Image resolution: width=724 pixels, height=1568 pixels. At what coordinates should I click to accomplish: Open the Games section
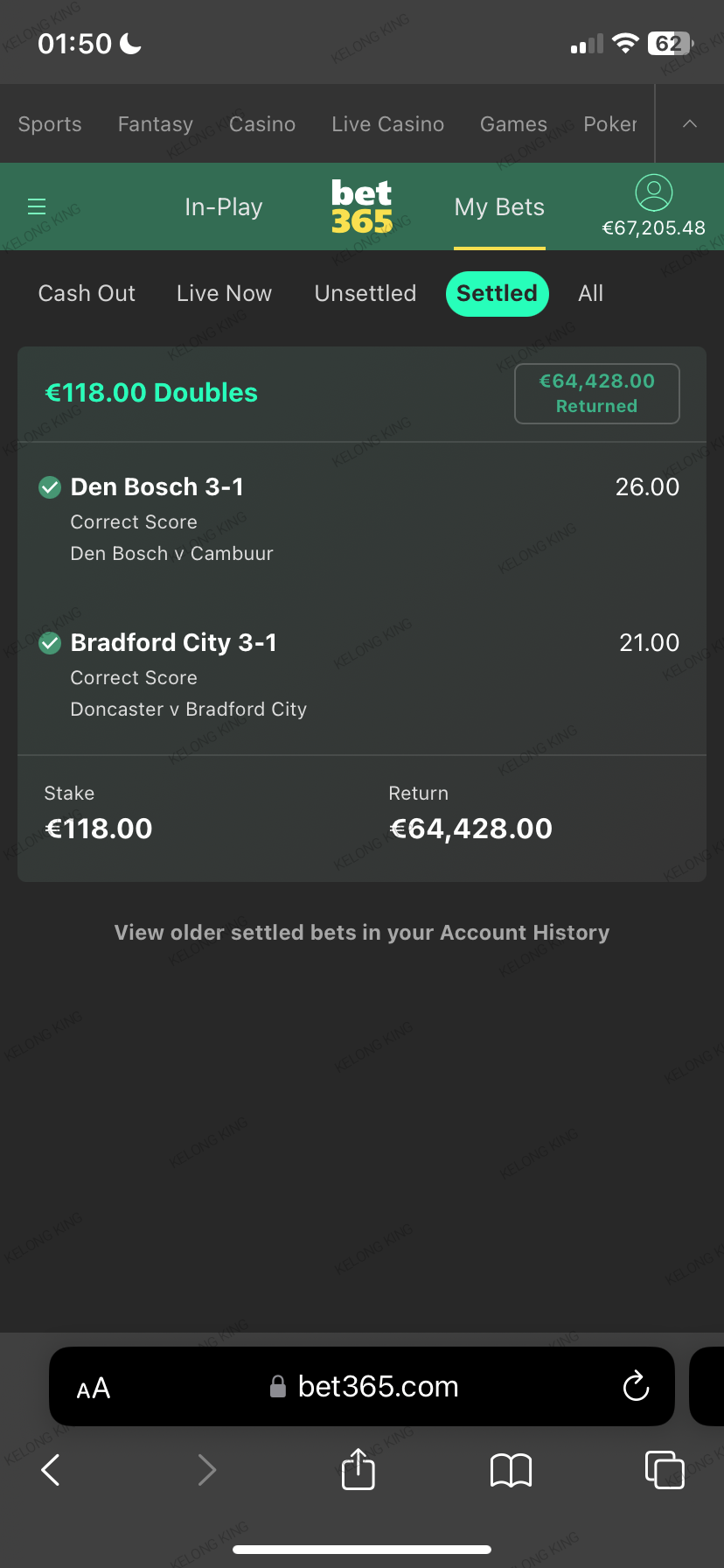click(513, 124)
